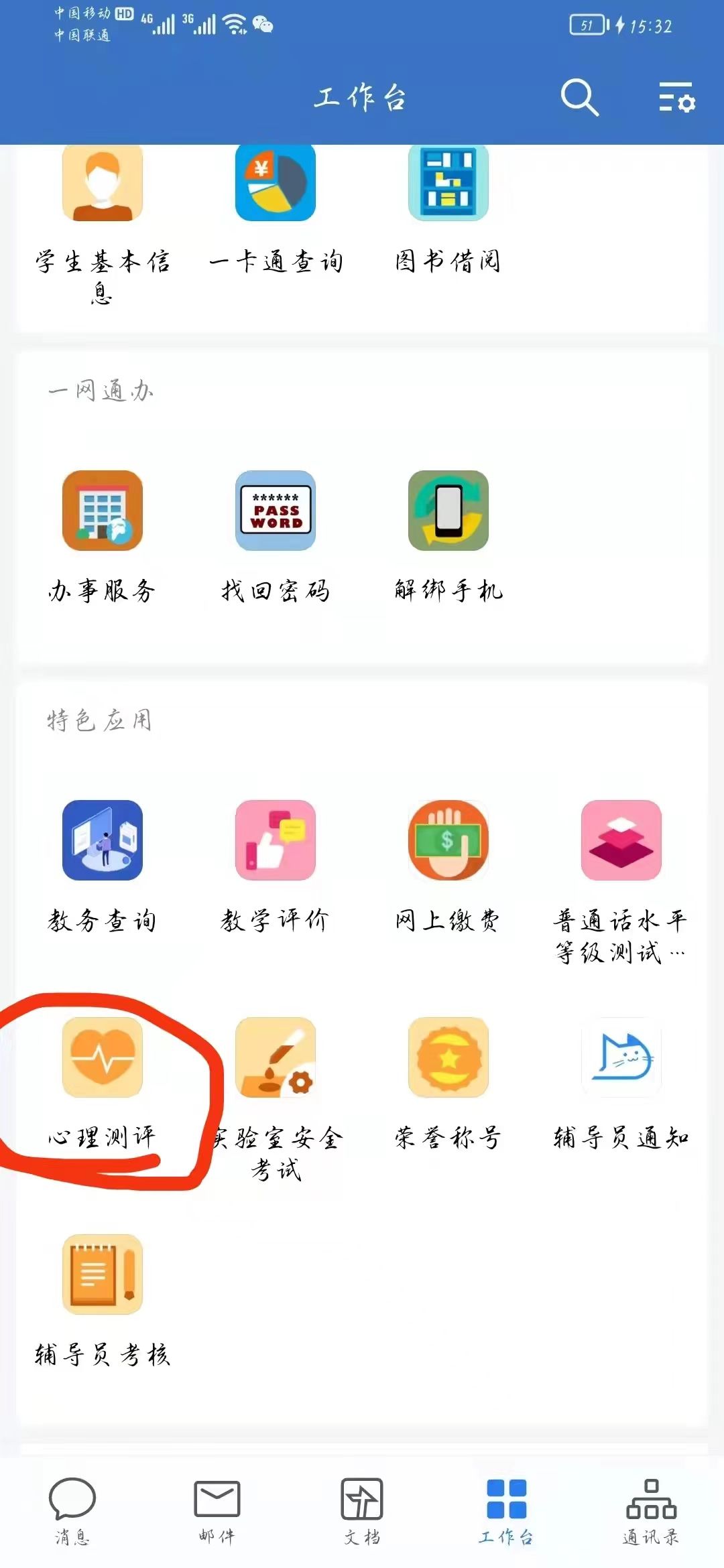724x1568 pixels.
Task: Select 找回密码 app
Action: 275,511
